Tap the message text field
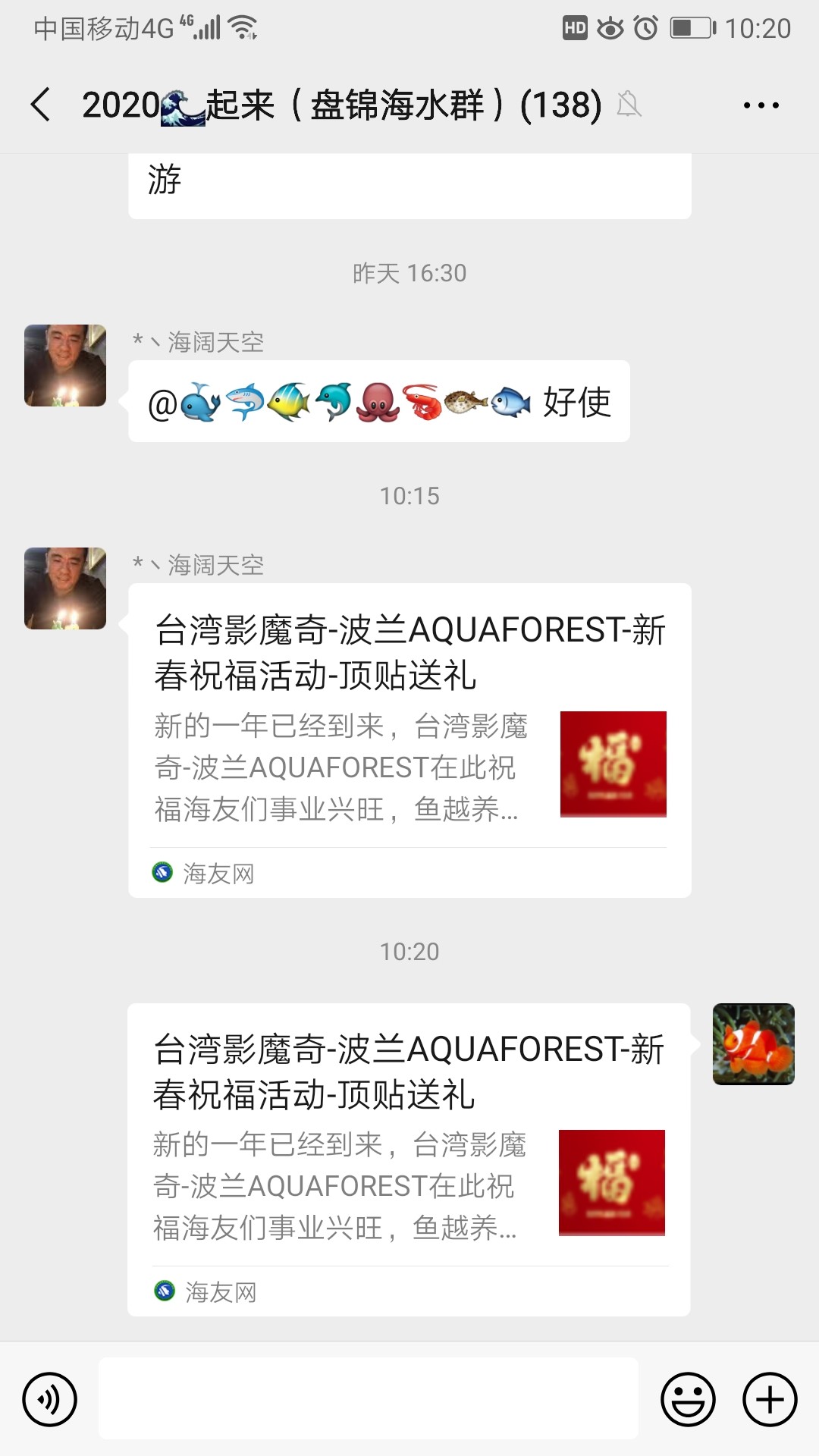The image size is (819, 1456). point(368,1398)
